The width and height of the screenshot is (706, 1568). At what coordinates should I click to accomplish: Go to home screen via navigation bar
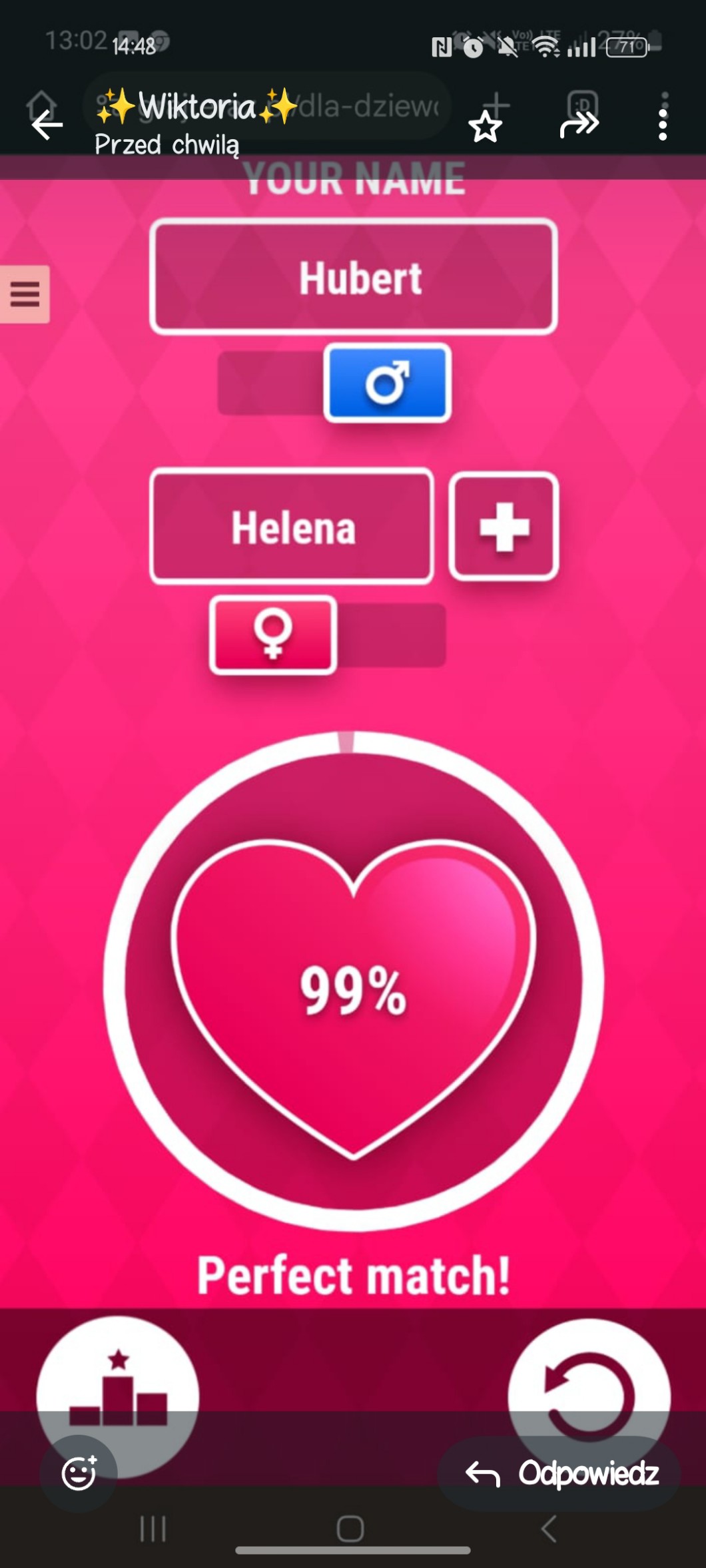coord(350,1529)
